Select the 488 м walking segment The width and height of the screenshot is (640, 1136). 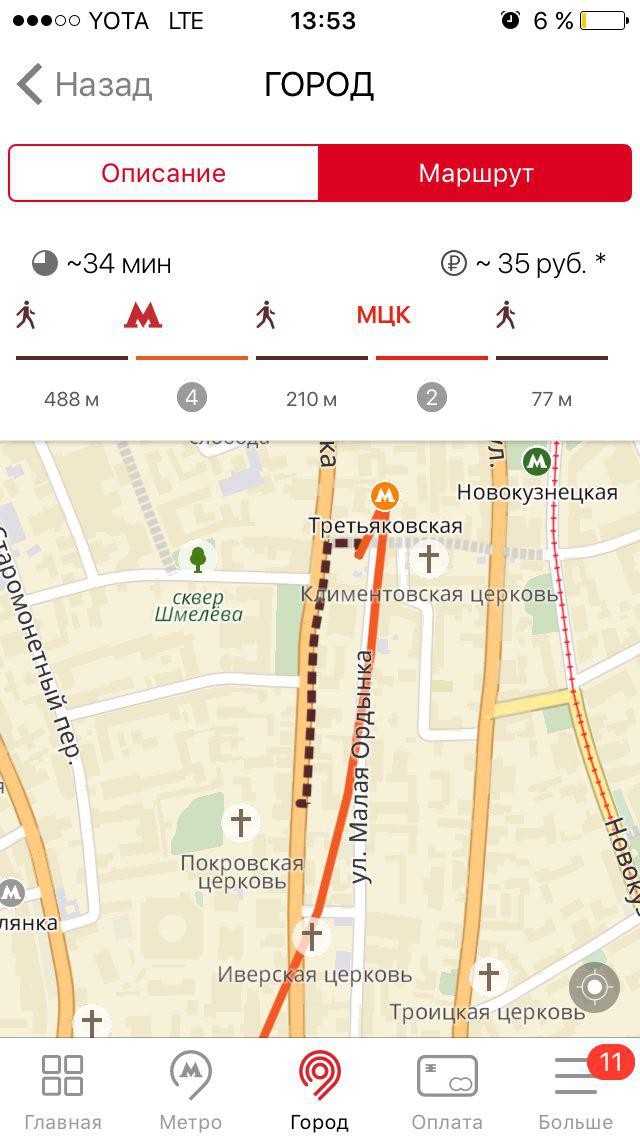click(72, 355)
